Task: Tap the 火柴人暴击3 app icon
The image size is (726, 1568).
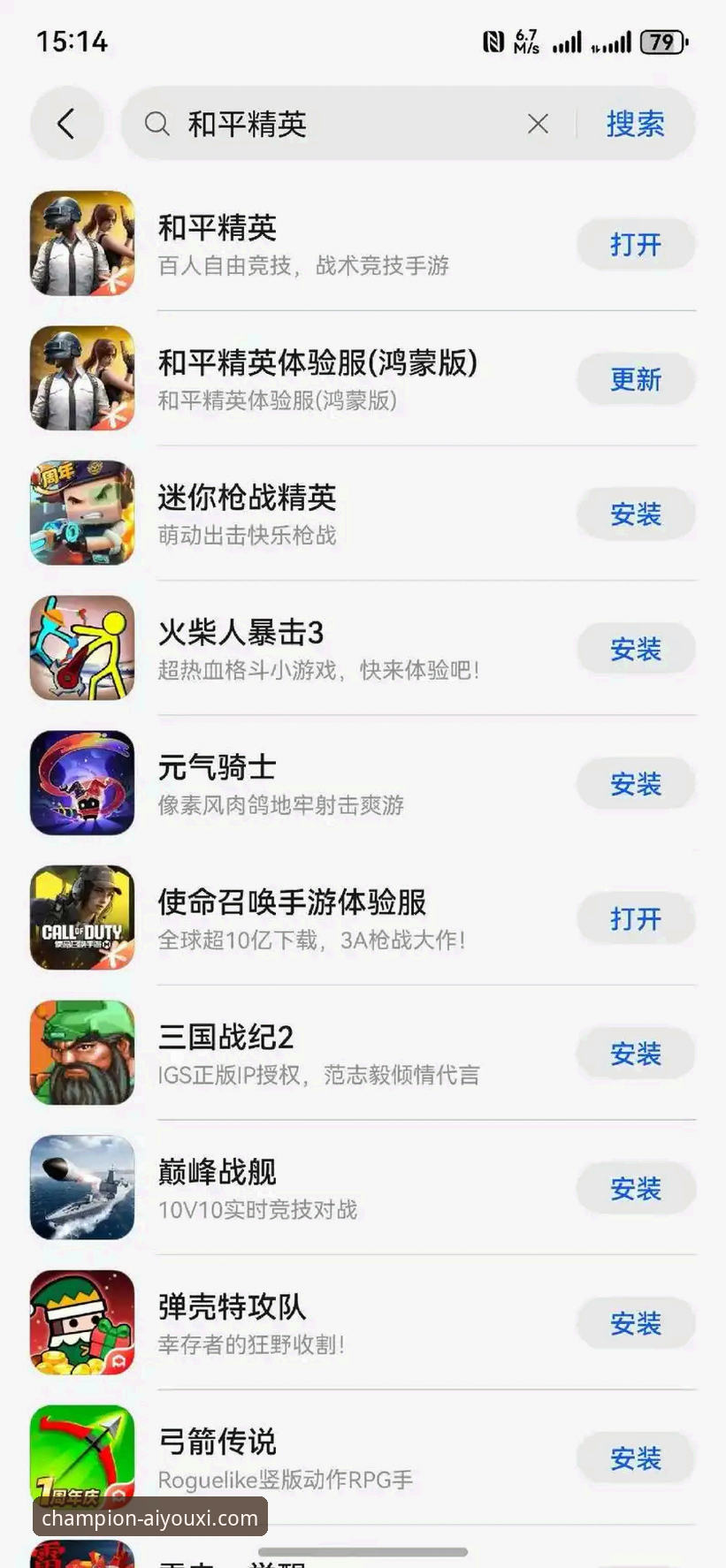Action: pos(80,648)
